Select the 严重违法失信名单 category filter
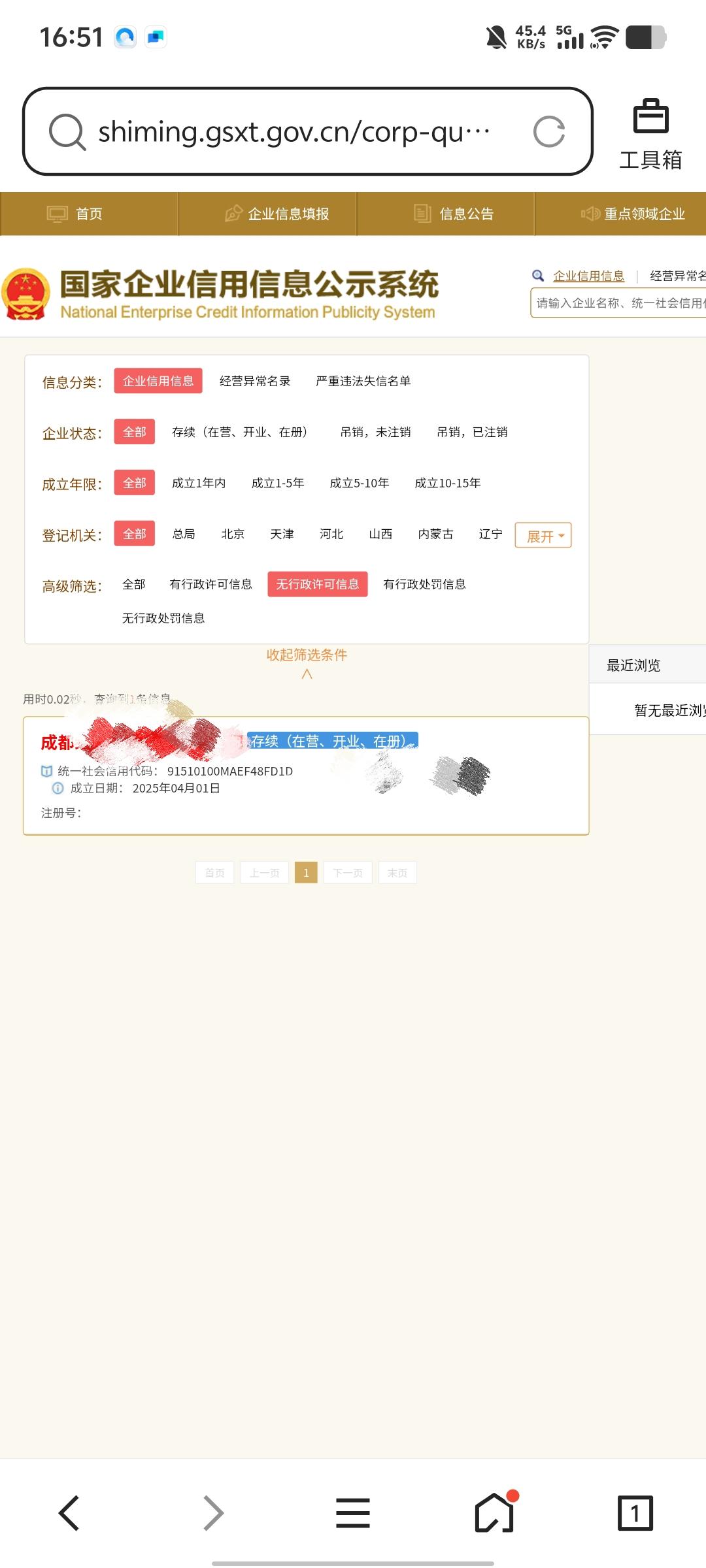Image resolution: width=706 pixels, height=1568 pixels. coord(363,381)
